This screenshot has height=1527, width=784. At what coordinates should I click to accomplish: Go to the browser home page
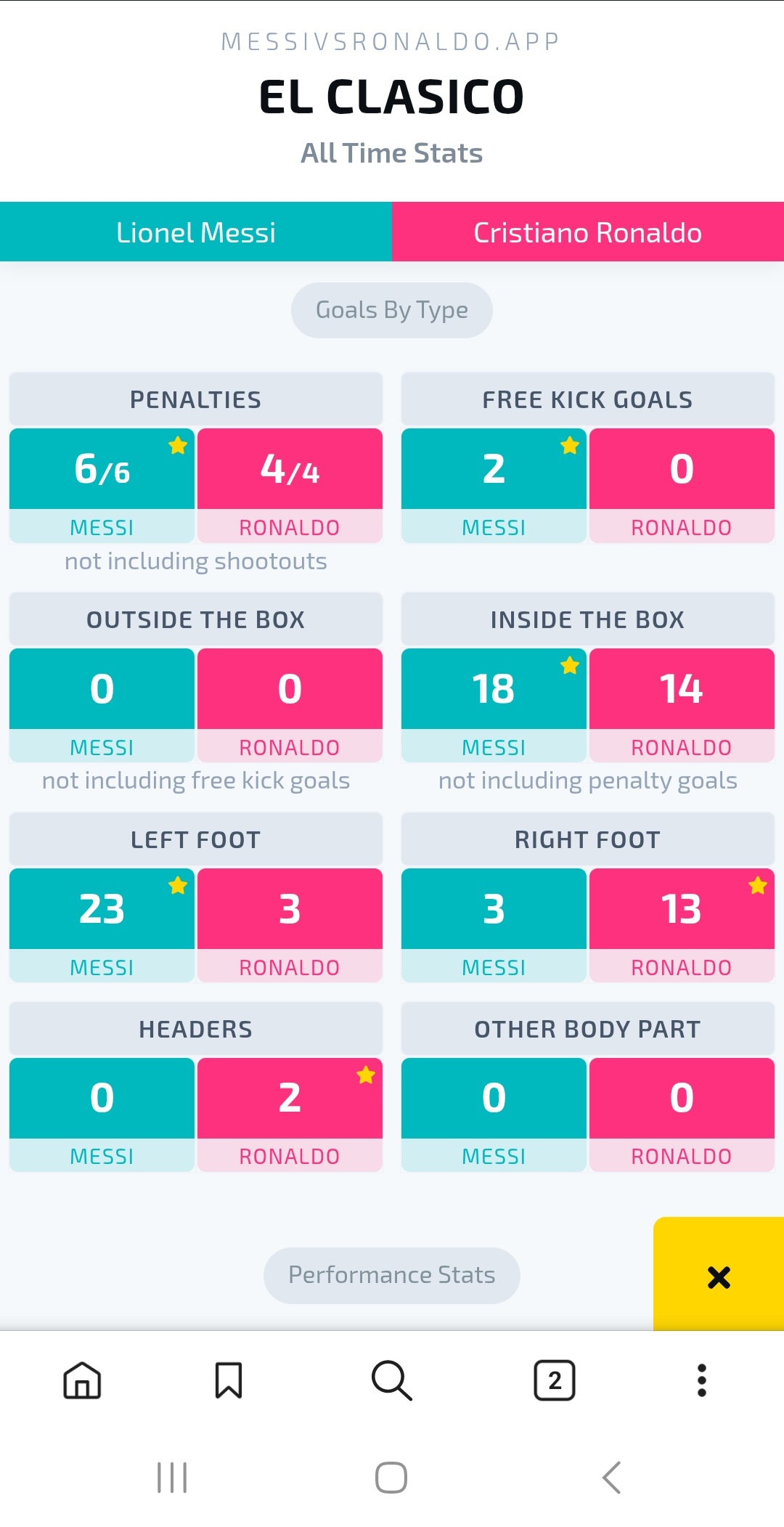point(82,1380)
